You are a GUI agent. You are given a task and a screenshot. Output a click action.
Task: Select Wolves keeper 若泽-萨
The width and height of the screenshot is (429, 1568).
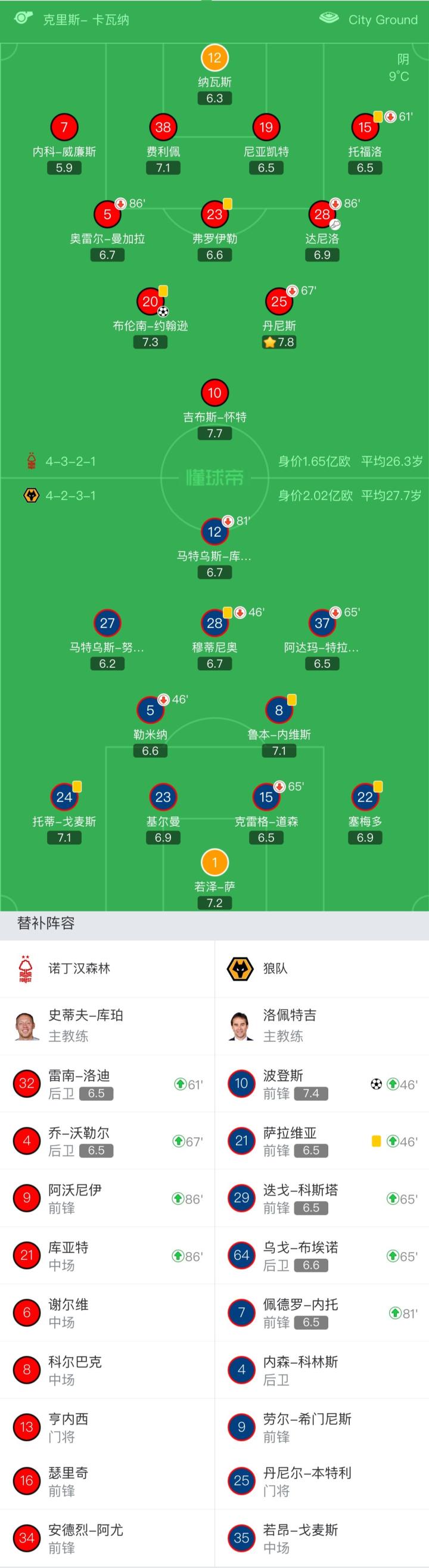[214, 863]
